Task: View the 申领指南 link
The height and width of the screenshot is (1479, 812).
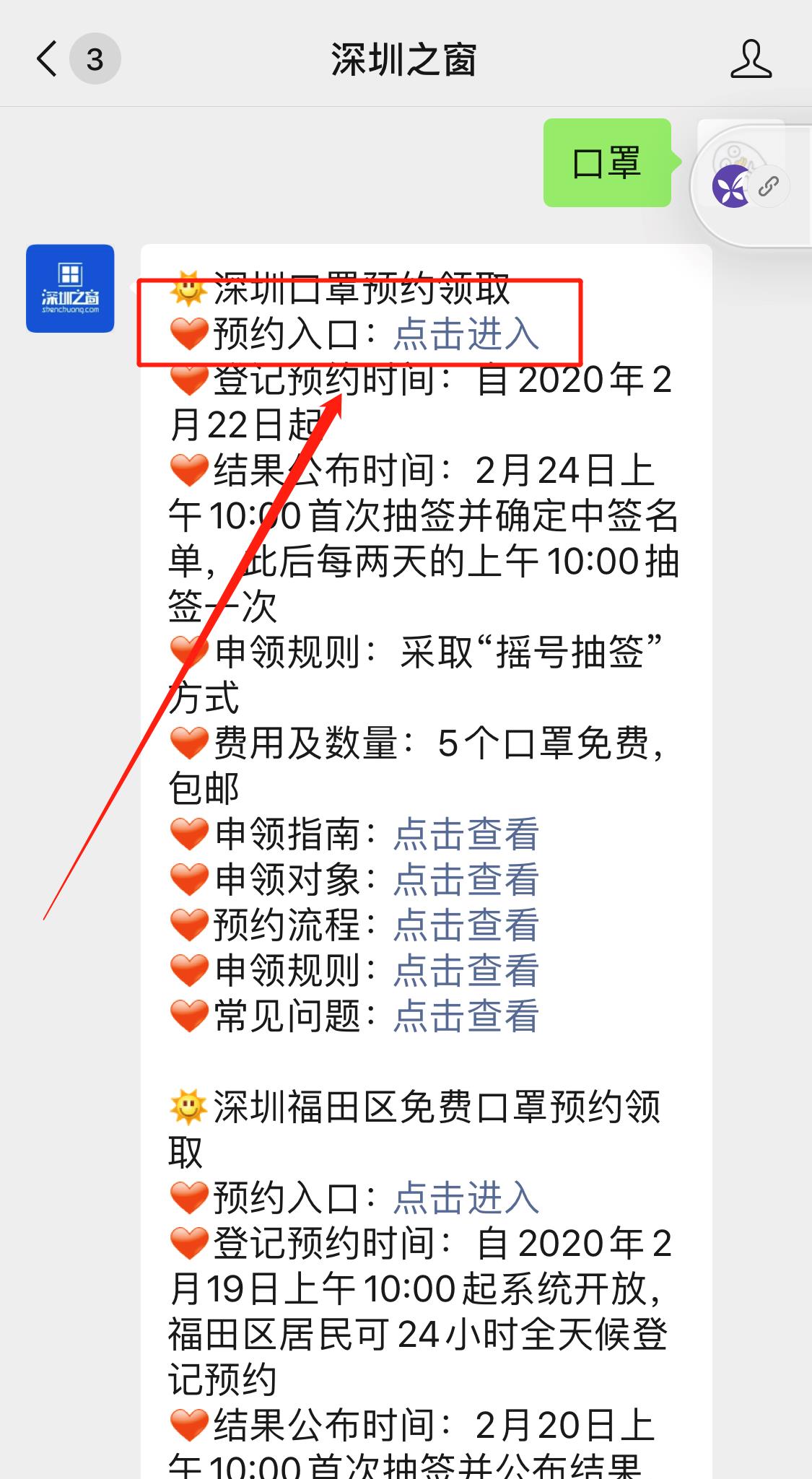Action: 466,834
